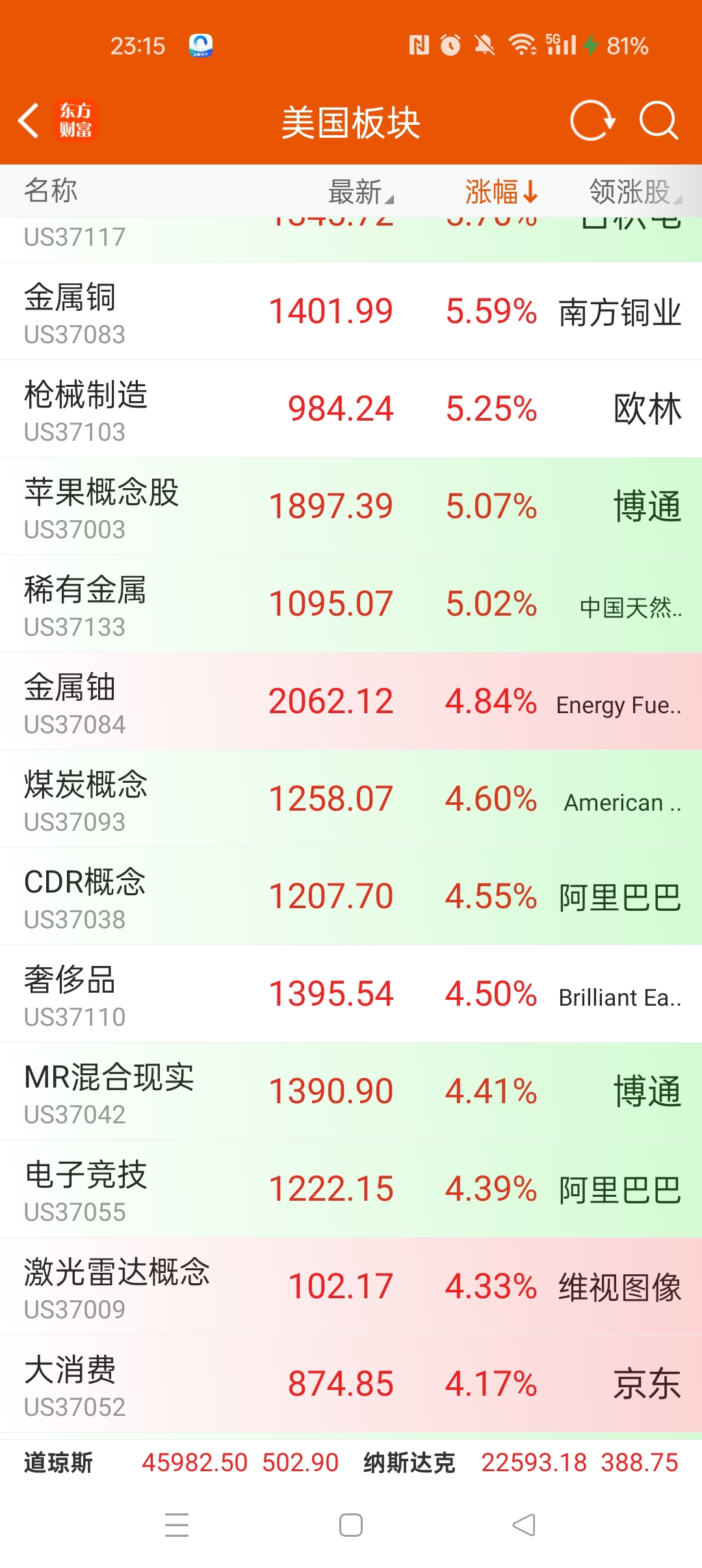Switch the 领涨股 column
This screenshot has height=1568, width=702.
click(634, 192)
